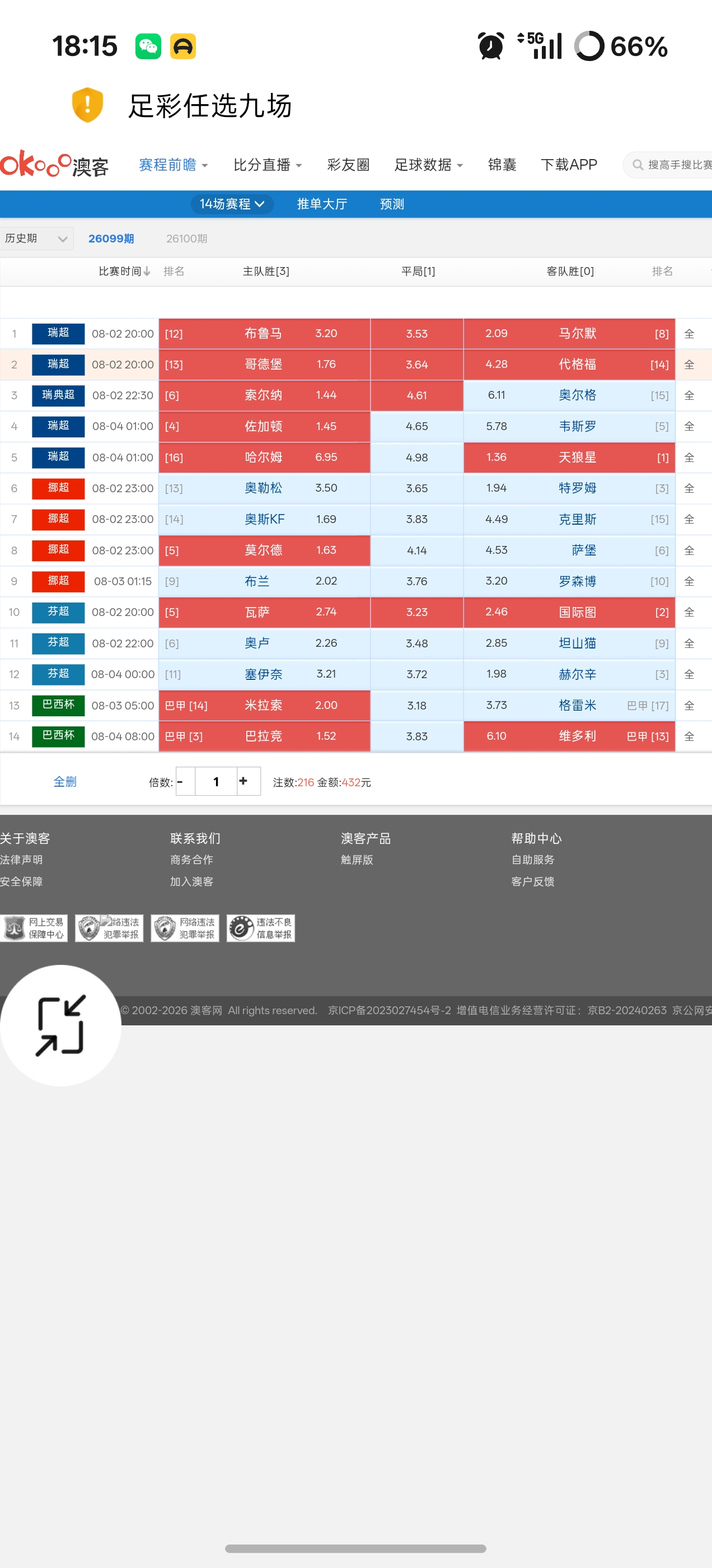Open the 14场赛程 selector
712x1568 pixels.
tap(232, 204)
